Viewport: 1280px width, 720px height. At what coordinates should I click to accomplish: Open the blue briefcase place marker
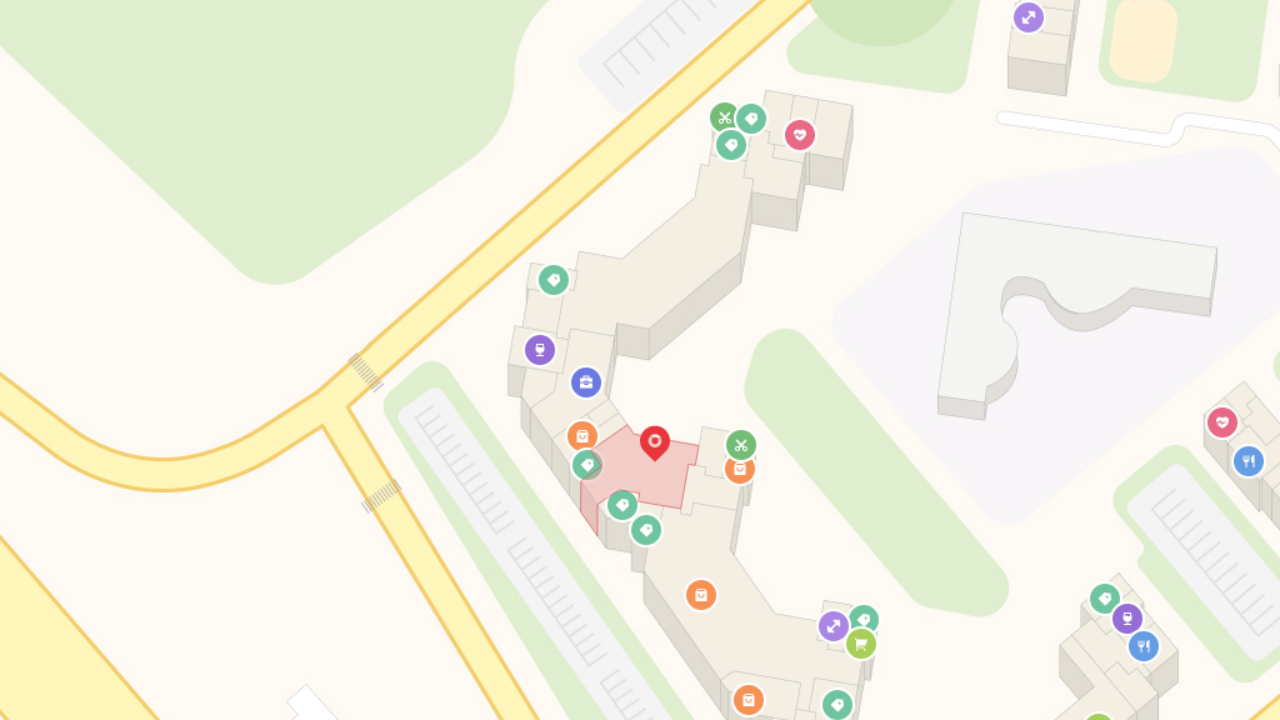pyautogui.click(x=586, y=382)
